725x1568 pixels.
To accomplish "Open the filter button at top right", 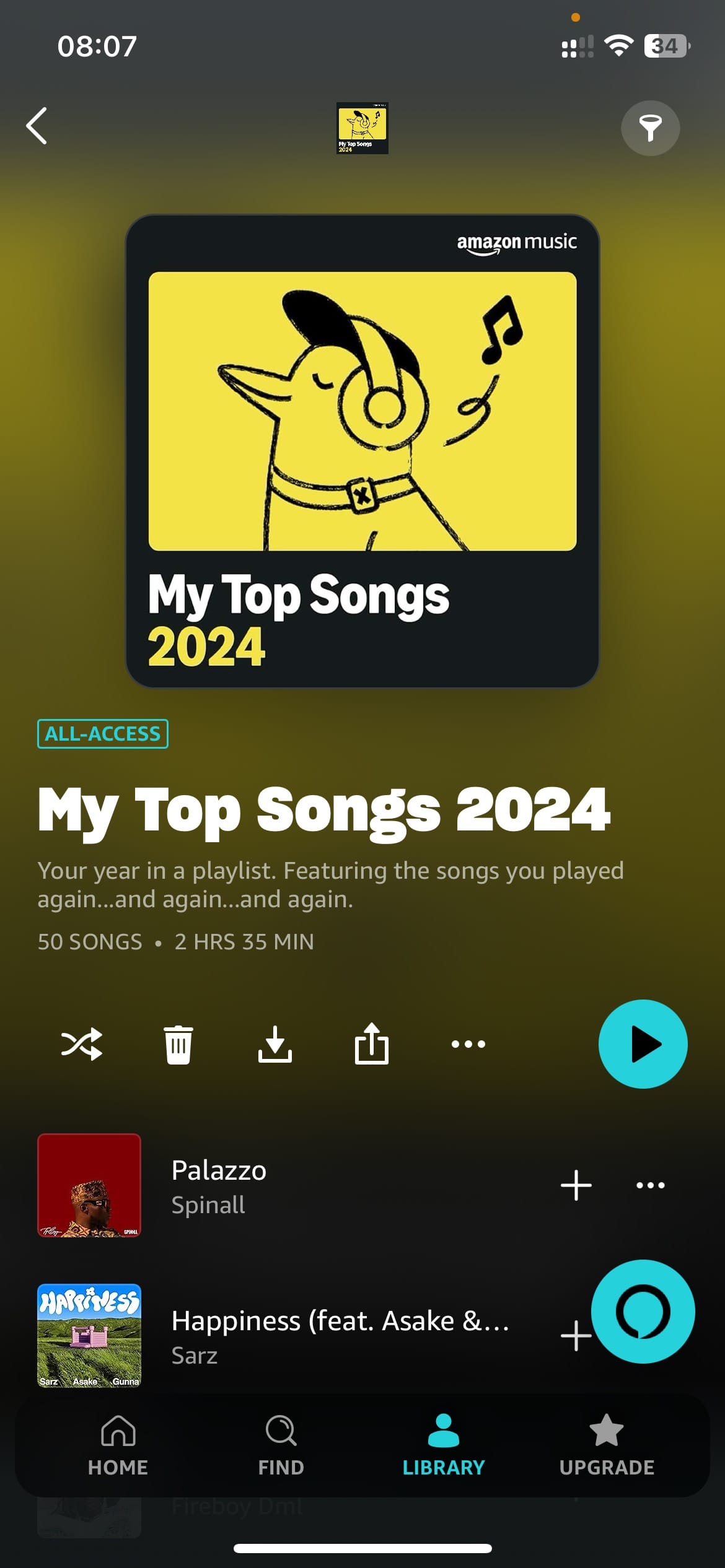I will pyautogui.click(x=650, y=128).
